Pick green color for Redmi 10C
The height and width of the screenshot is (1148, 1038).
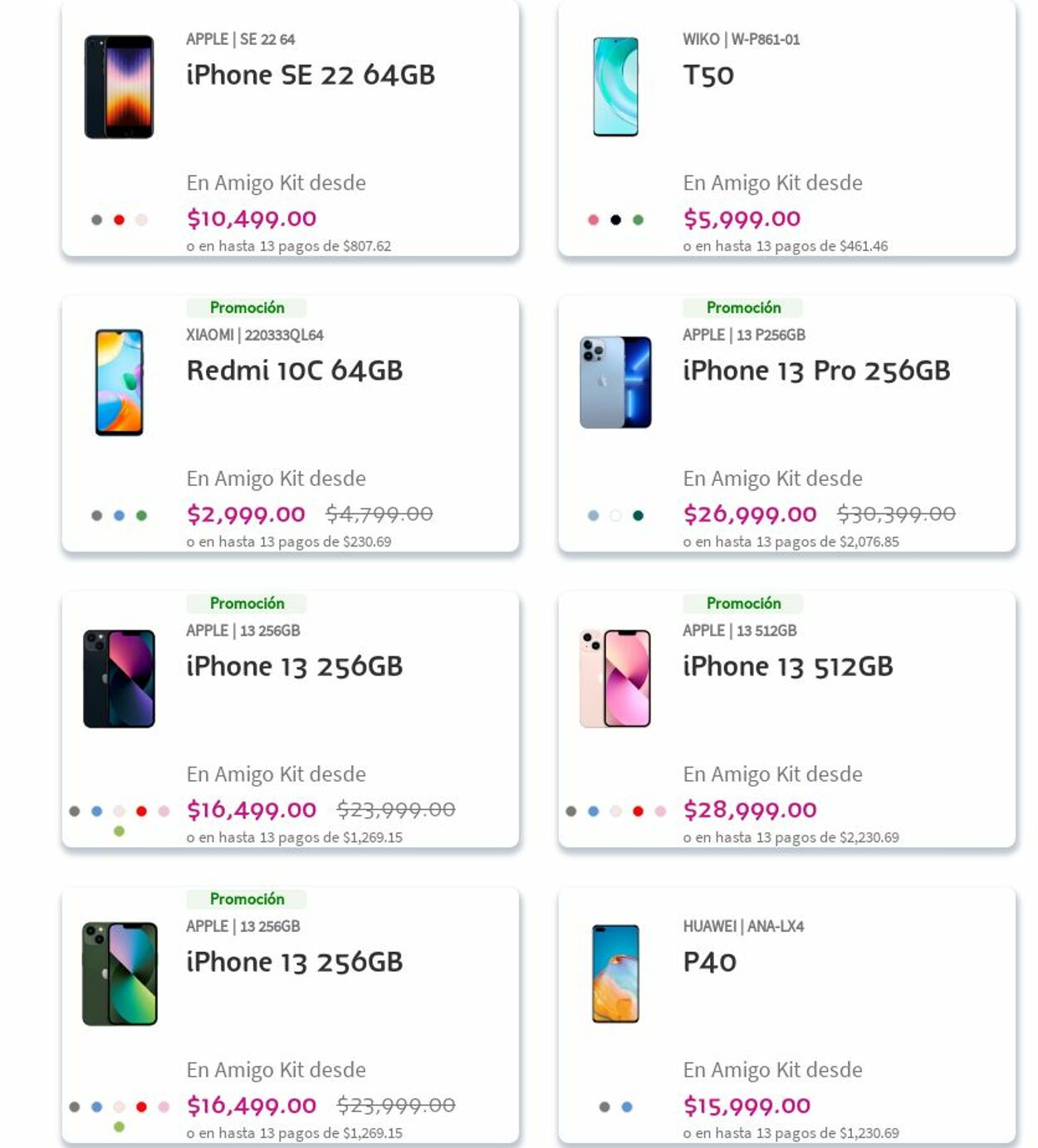[141, 516]
